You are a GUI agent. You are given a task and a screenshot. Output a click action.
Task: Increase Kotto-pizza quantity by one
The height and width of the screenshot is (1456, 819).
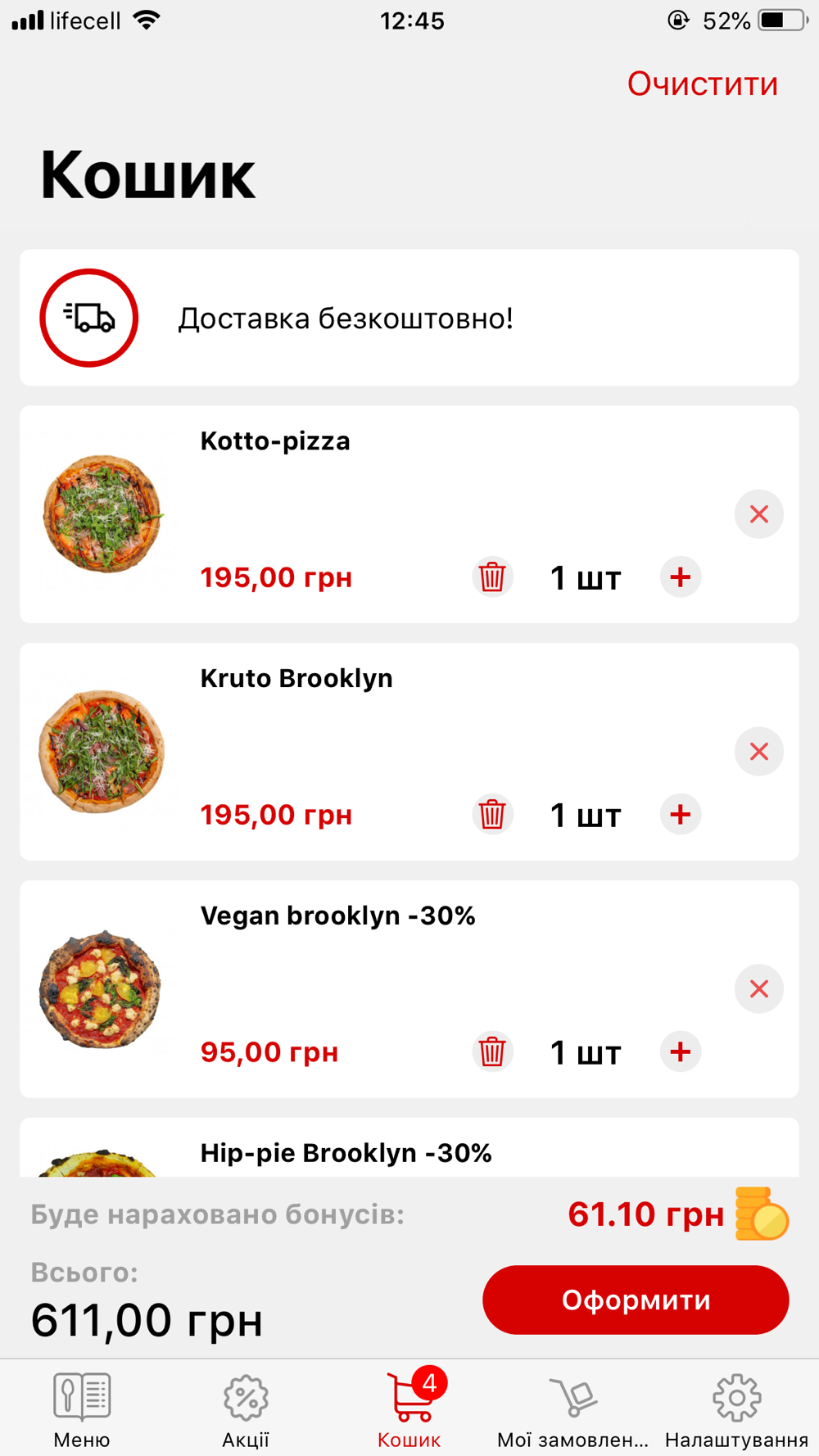click(681, 577)
